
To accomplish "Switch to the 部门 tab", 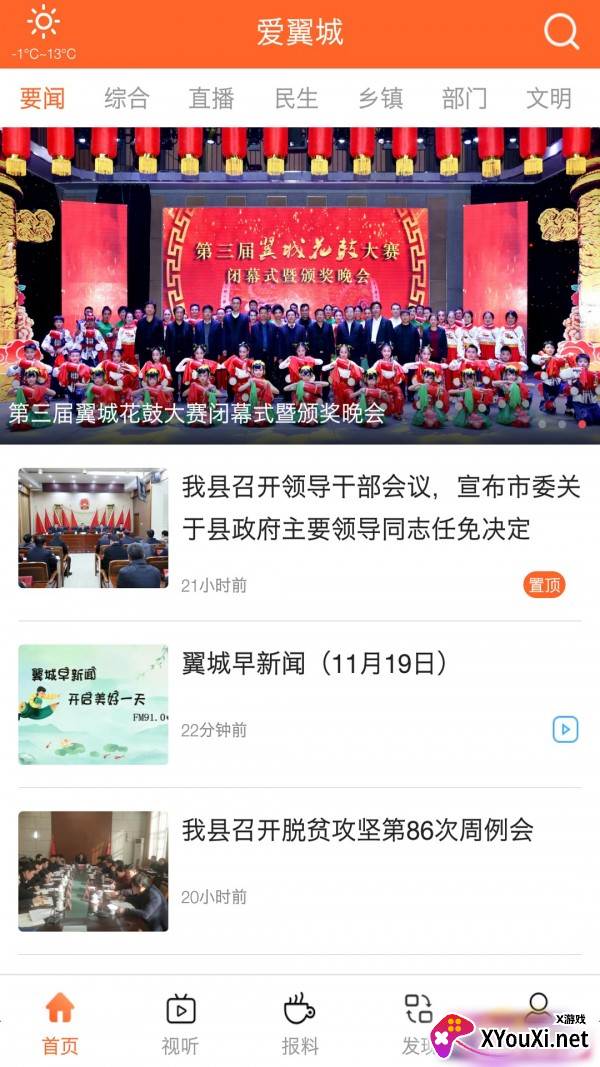I will point(464,98).
